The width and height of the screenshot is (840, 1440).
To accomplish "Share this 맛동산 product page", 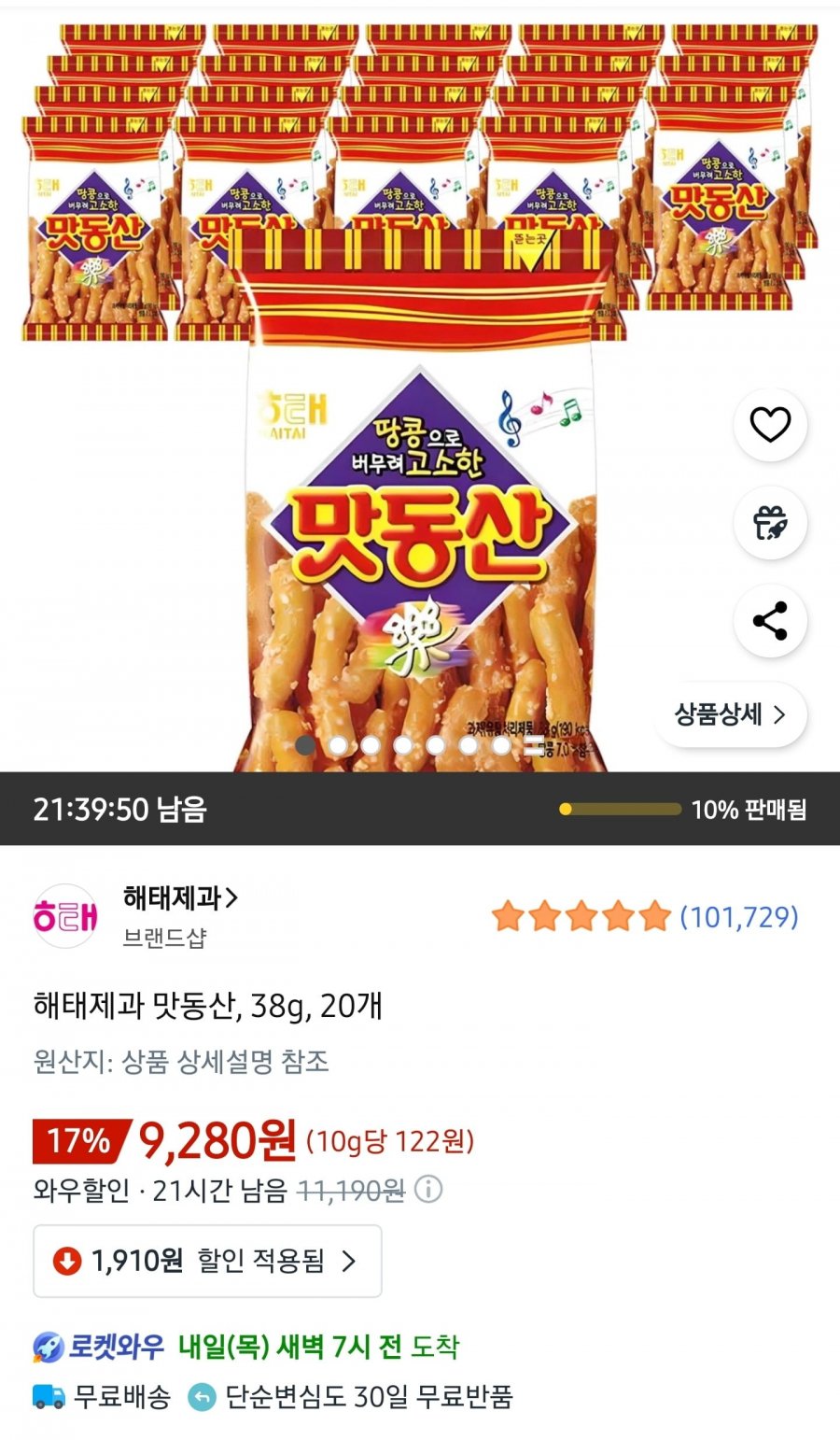I will tap(770, 621).
